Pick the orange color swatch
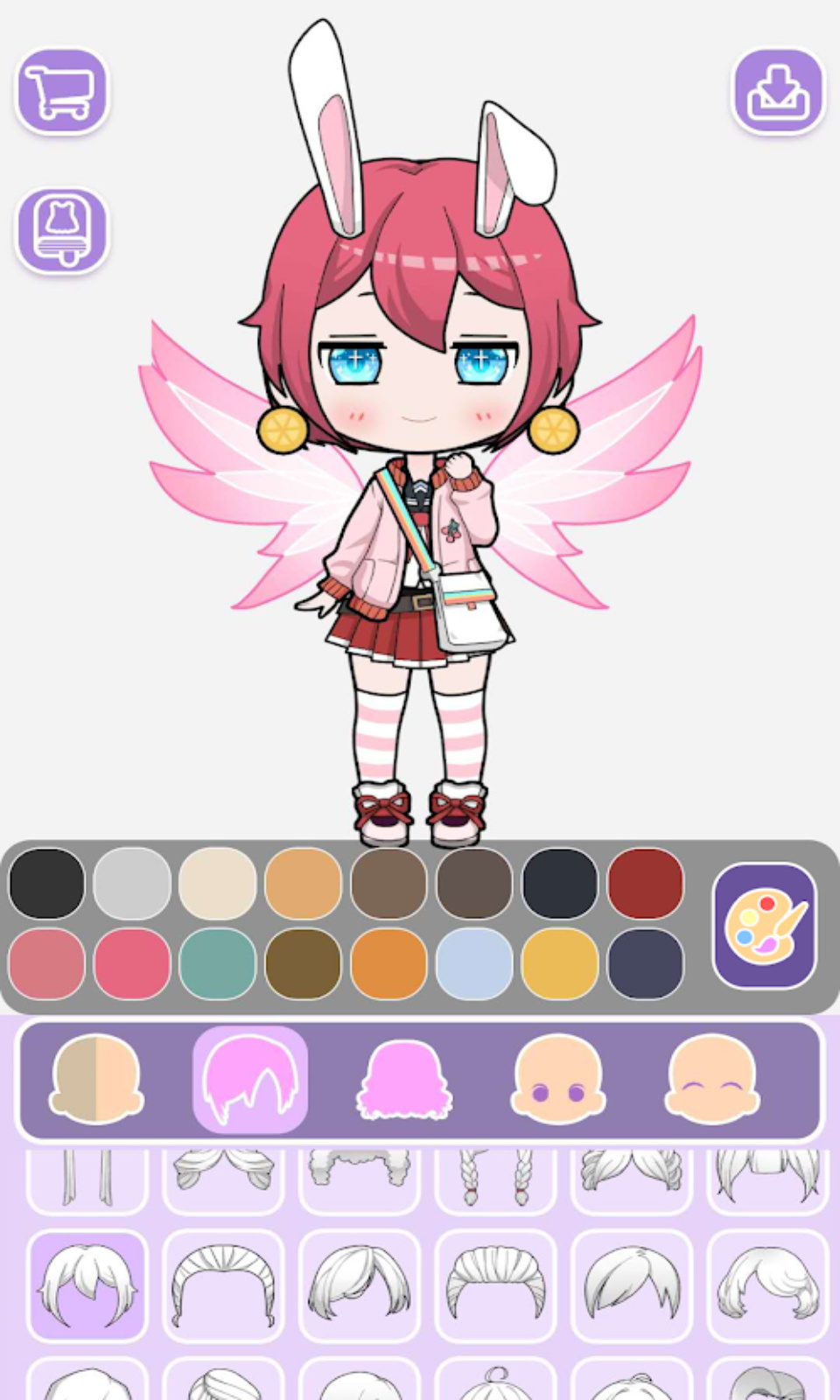 [x=388, y=963]
